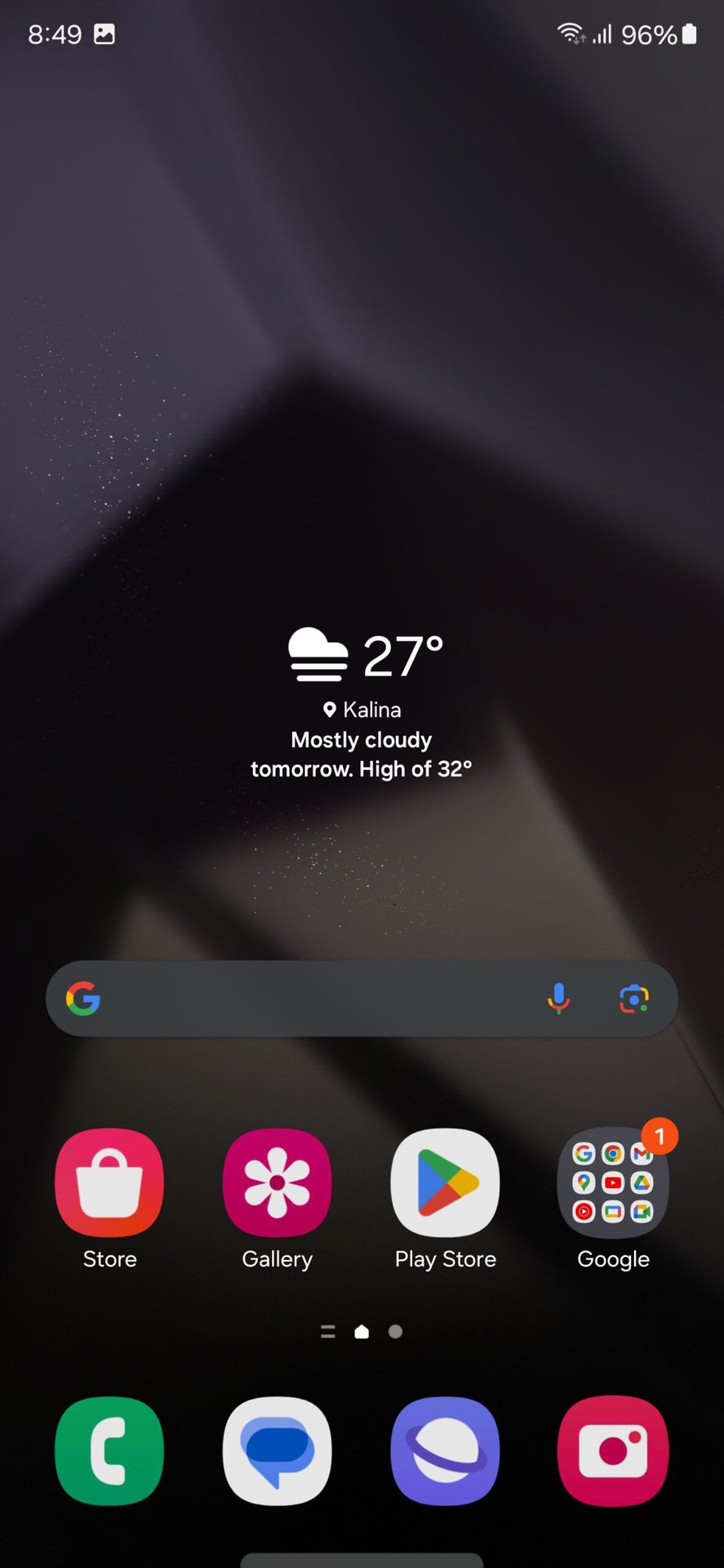
Task: Open the Messages app
Action: click(x=278, y=1450)
